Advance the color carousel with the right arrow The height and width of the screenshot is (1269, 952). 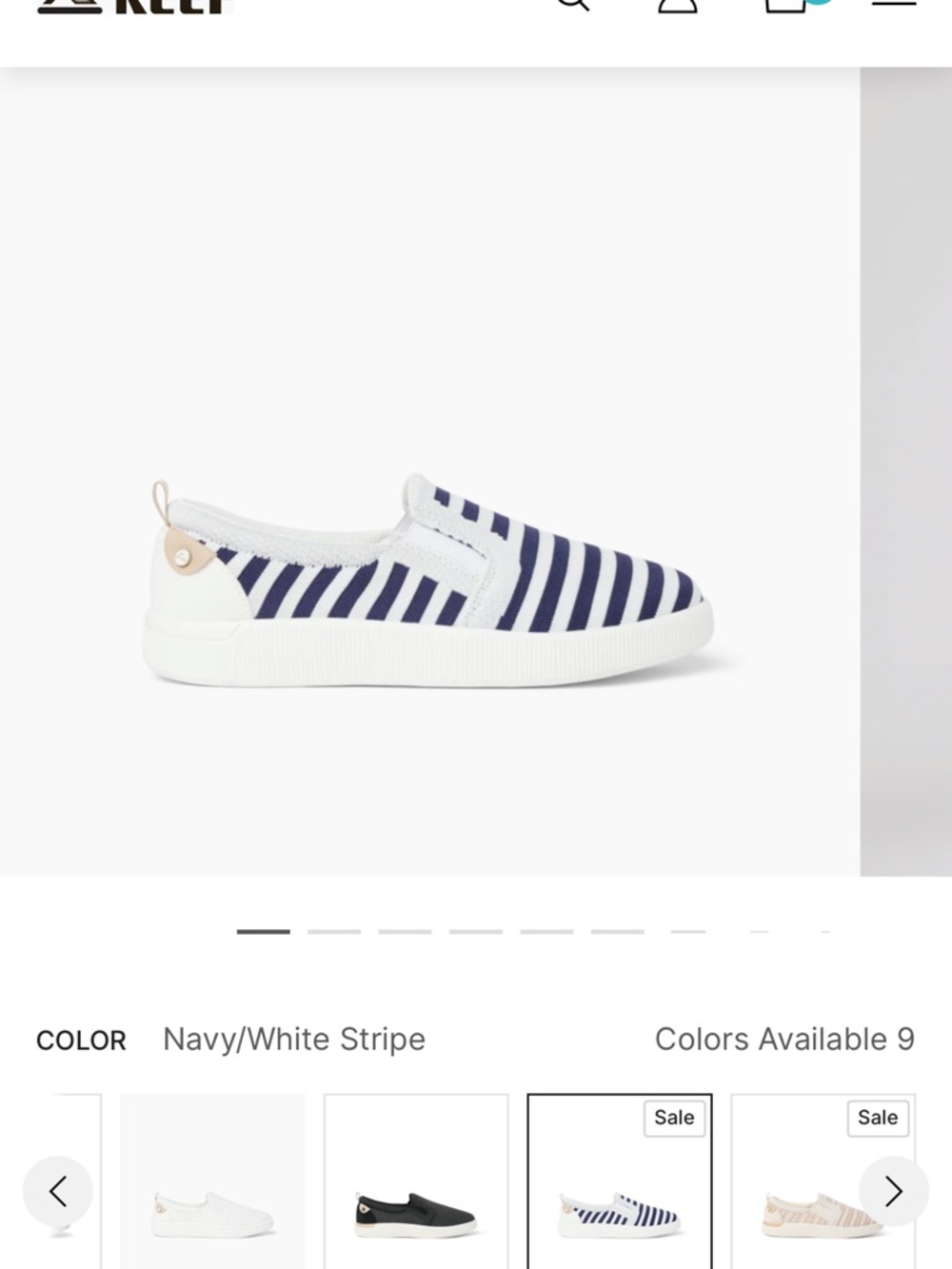[x=893, y=1190]
